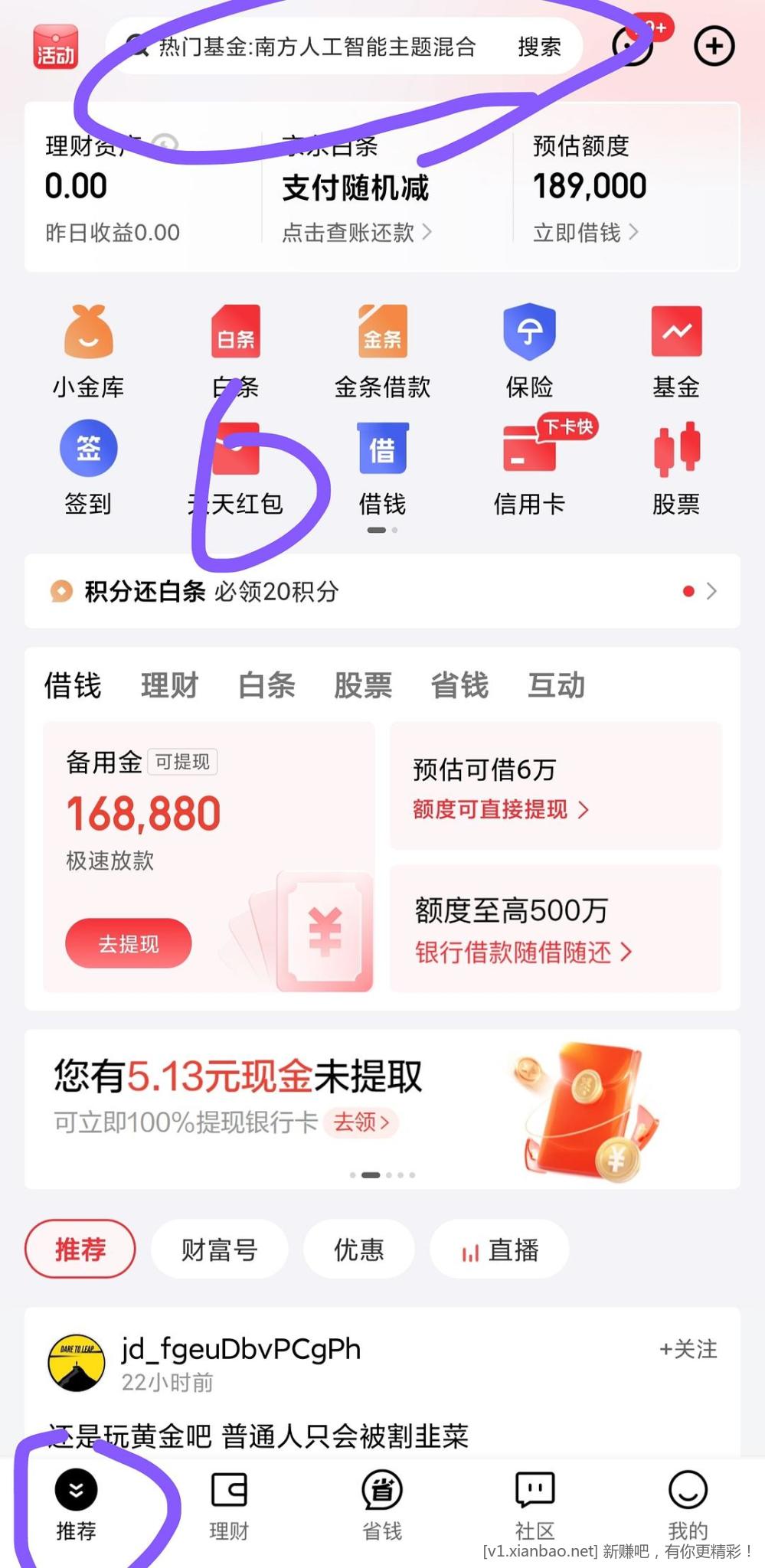The image size is (765, 1568).
Task: Go to 我的 bottom tab
Action: tap(688, 1504)
